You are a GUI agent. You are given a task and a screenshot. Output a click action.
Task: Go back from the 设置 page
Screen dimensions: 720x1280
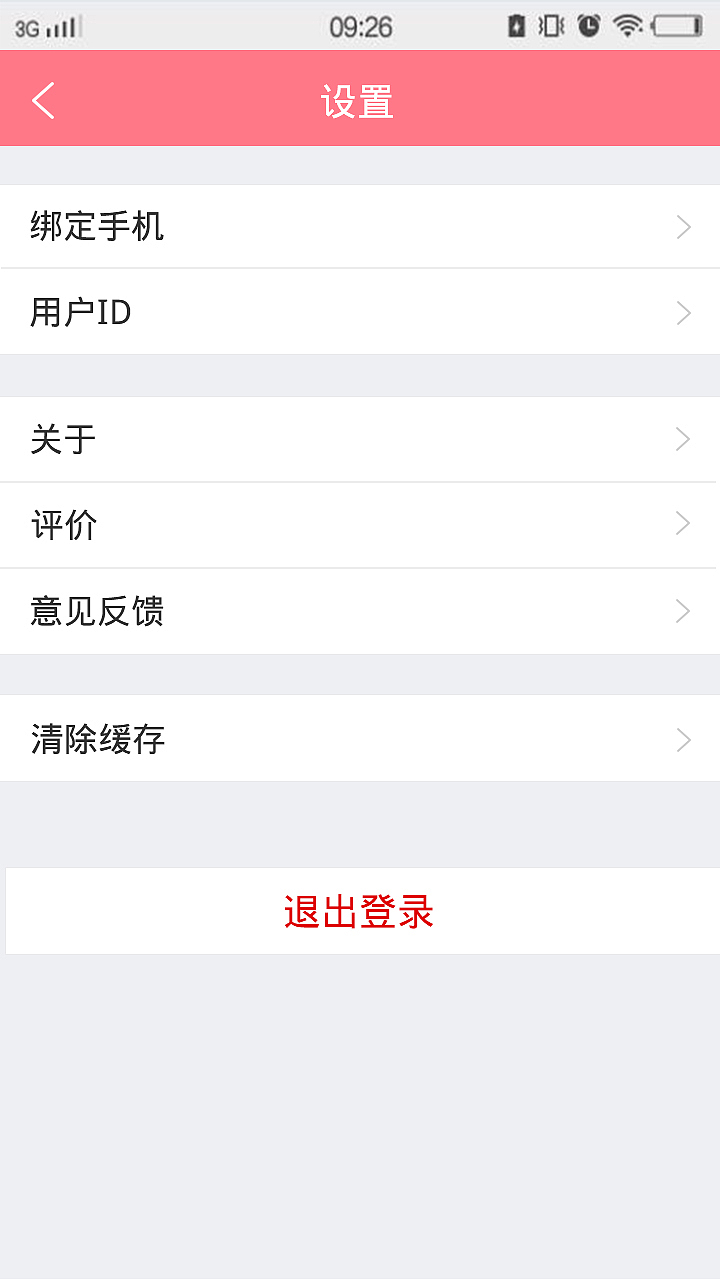44,101
